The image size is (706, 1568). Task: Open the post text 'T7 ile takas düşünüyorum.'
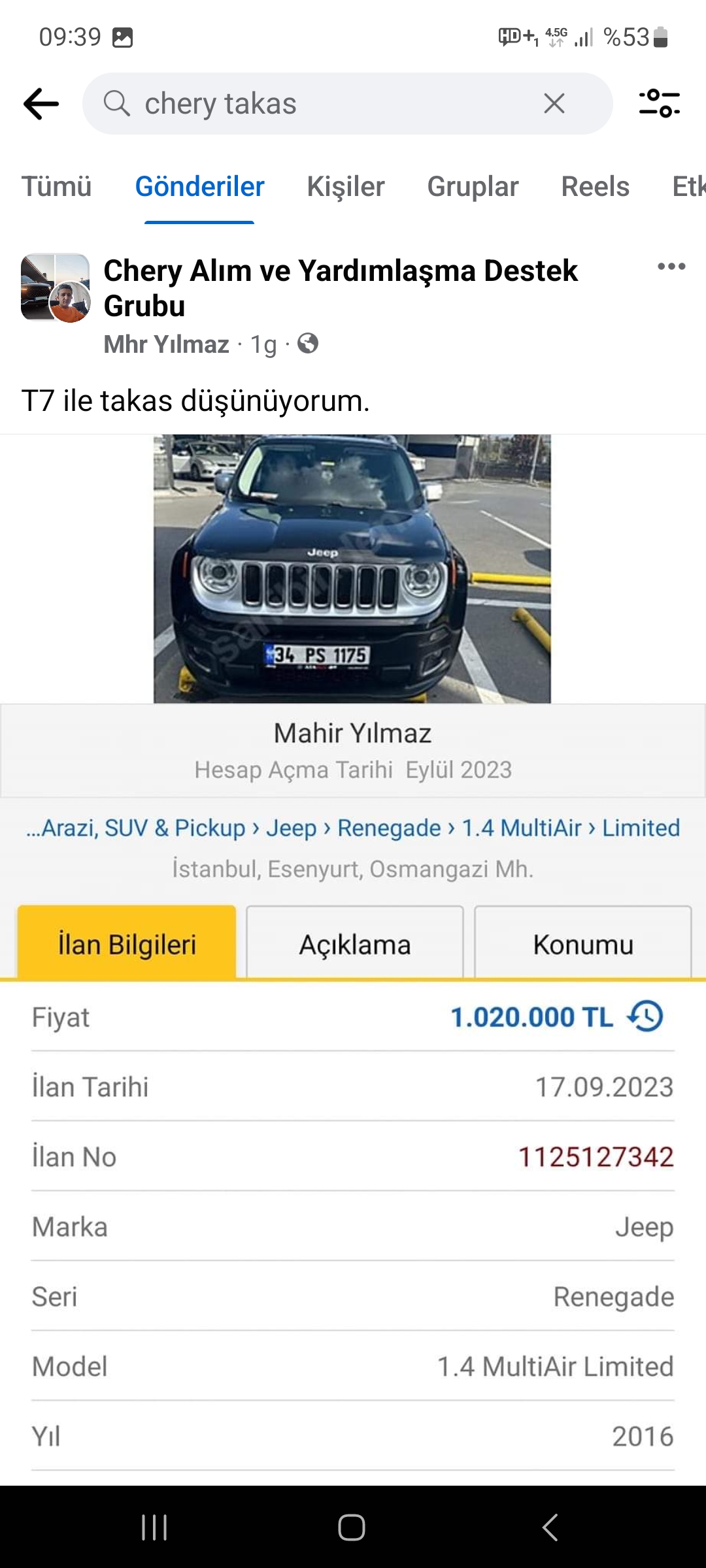(196, 401)
